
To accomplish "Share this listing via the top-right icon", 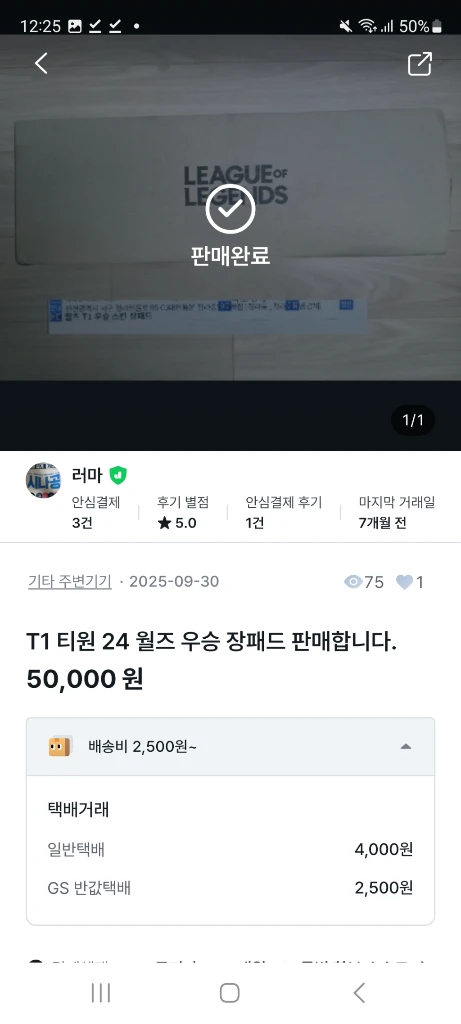I will (x=419, y=64).
